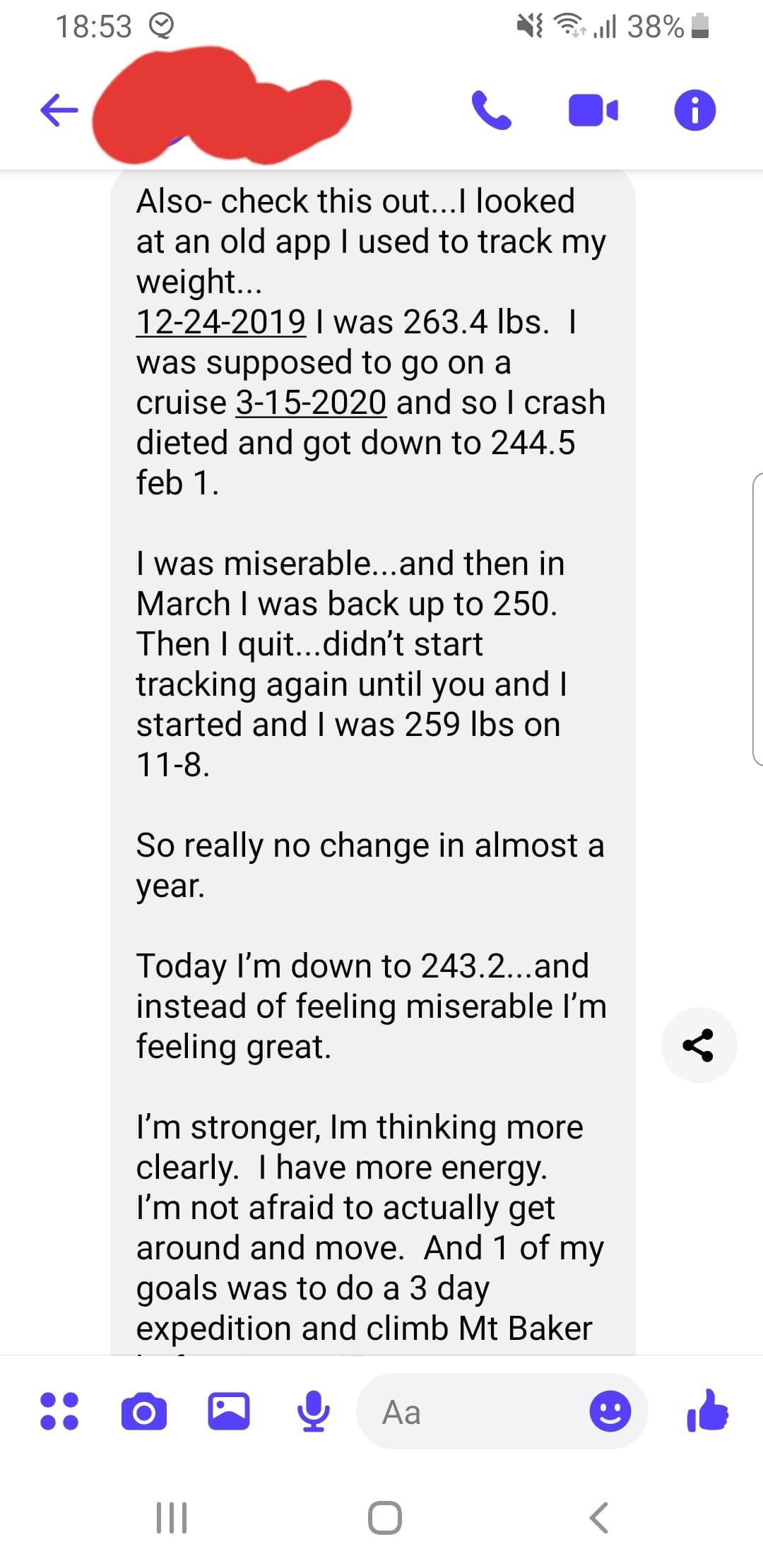Open the camera to take a photo

coord(144,1412)
